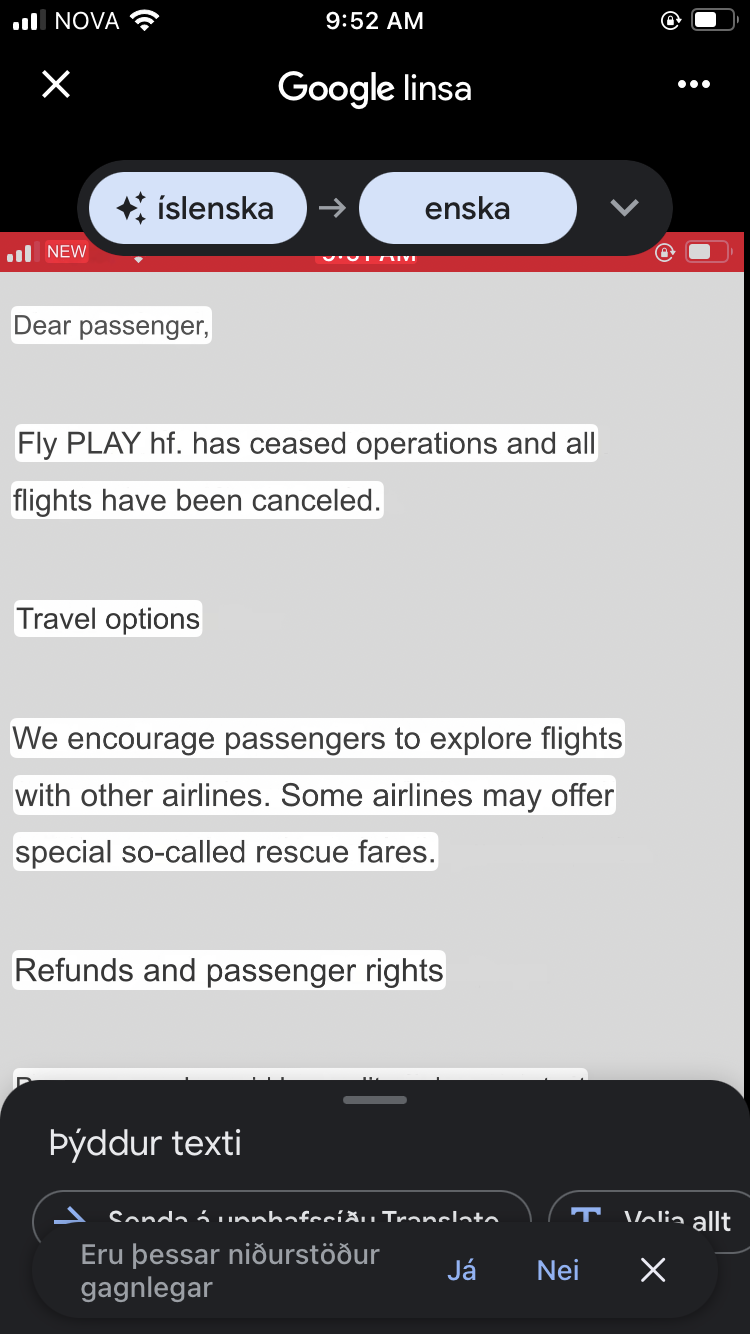Change source language íslenska
Image resolution: width=750 pixels, height=1334 pixels.
tap(198, 208)
